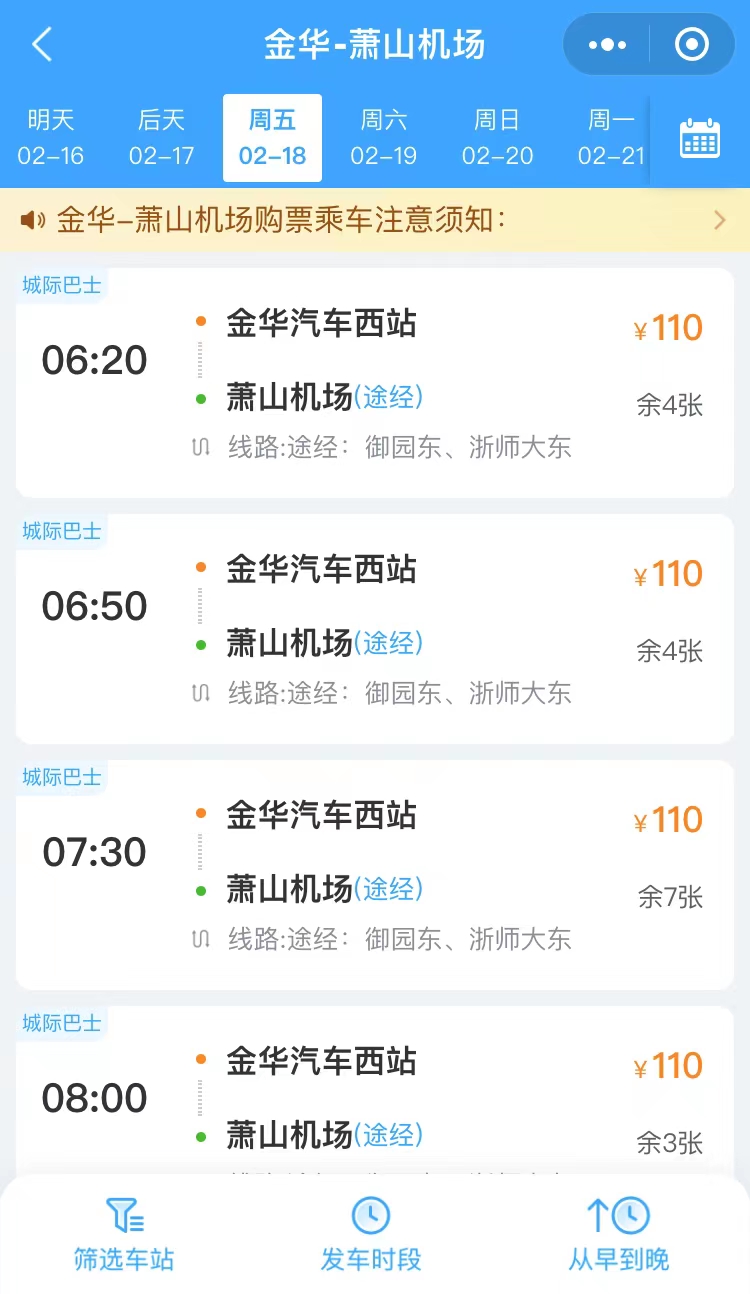This screenshot has width=750, height=1294.
Task: Open the calendar date picker
Action: 700,139
